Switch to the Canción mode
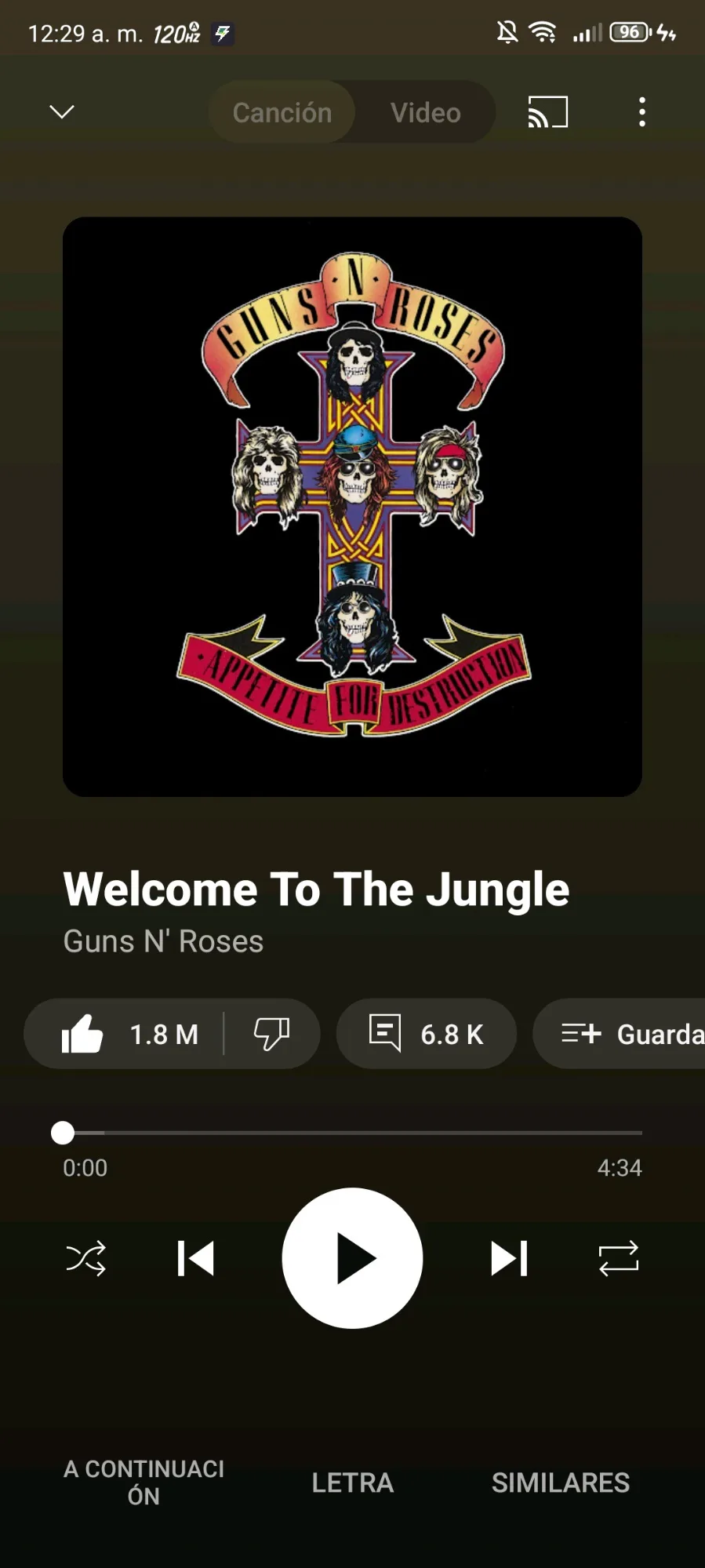The width and height of the screenshot is (705, 1568). pos(282,112)
